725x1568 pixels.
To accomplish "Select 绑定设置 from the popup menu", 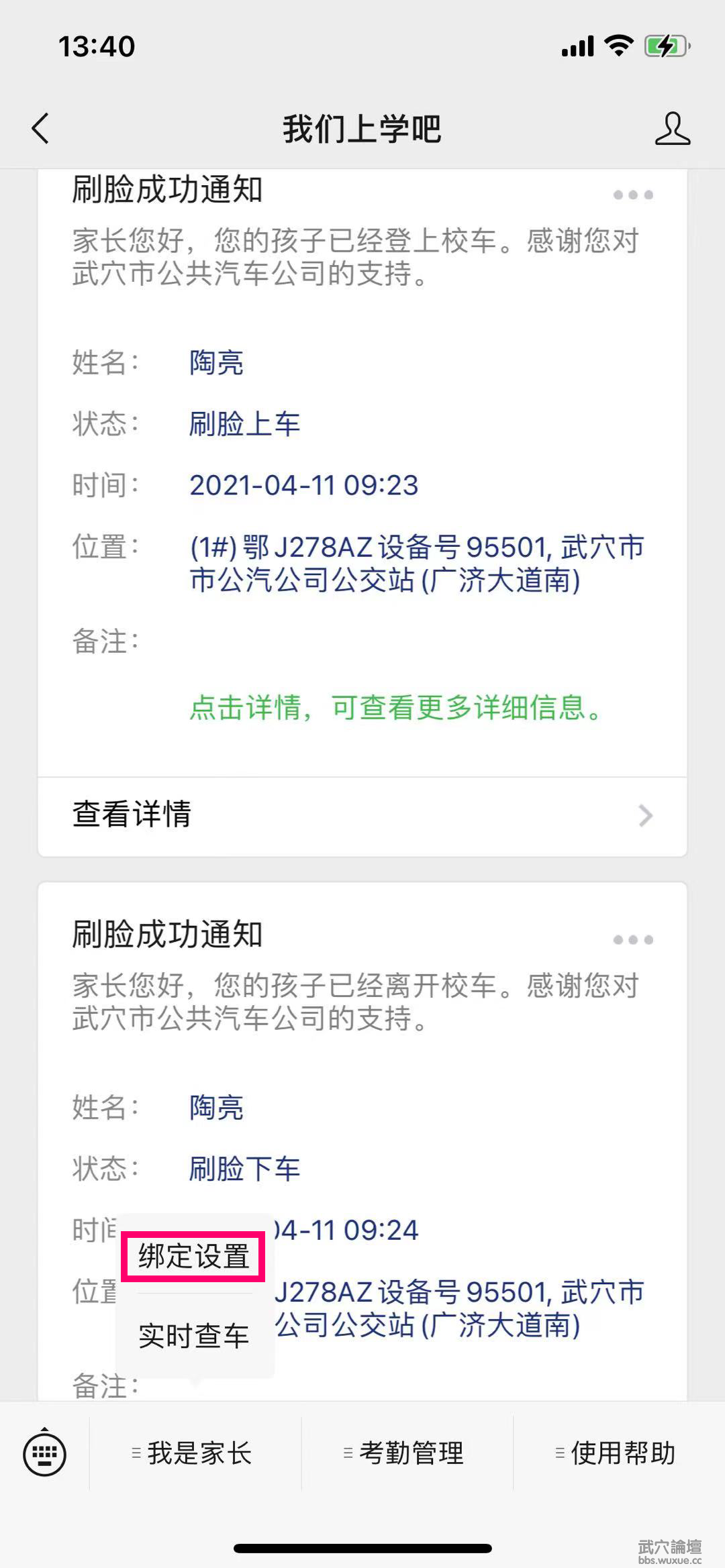I will (194, 1256).
